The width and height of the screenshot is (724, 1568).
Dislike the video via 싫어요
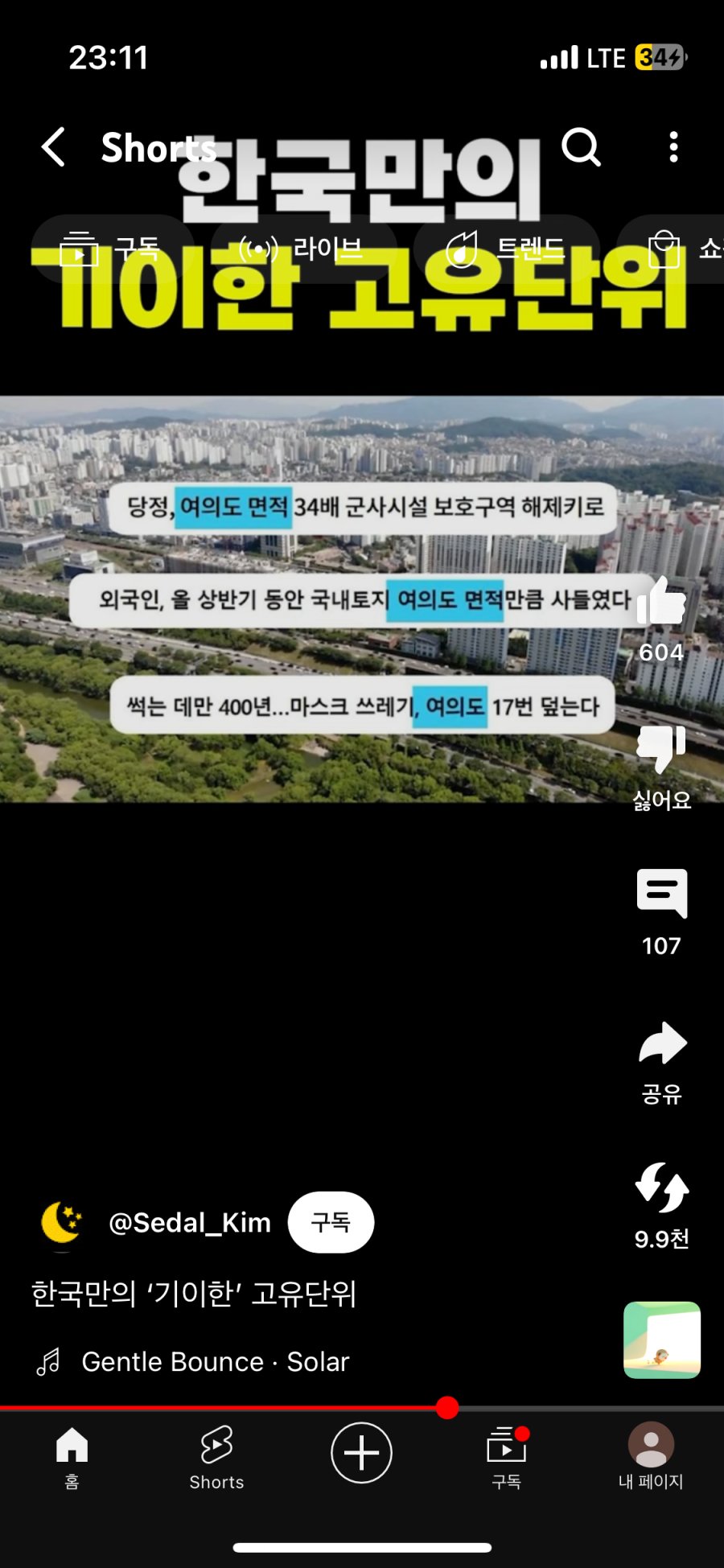pos(661,748)
